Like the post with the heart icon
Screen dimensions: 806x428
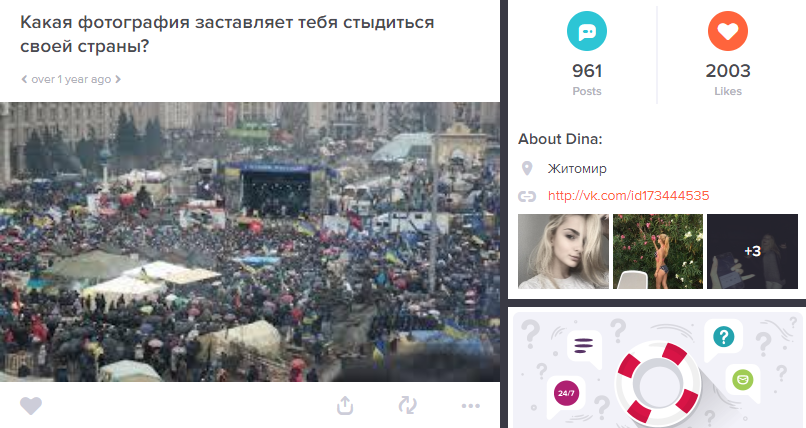coord(31,405)
